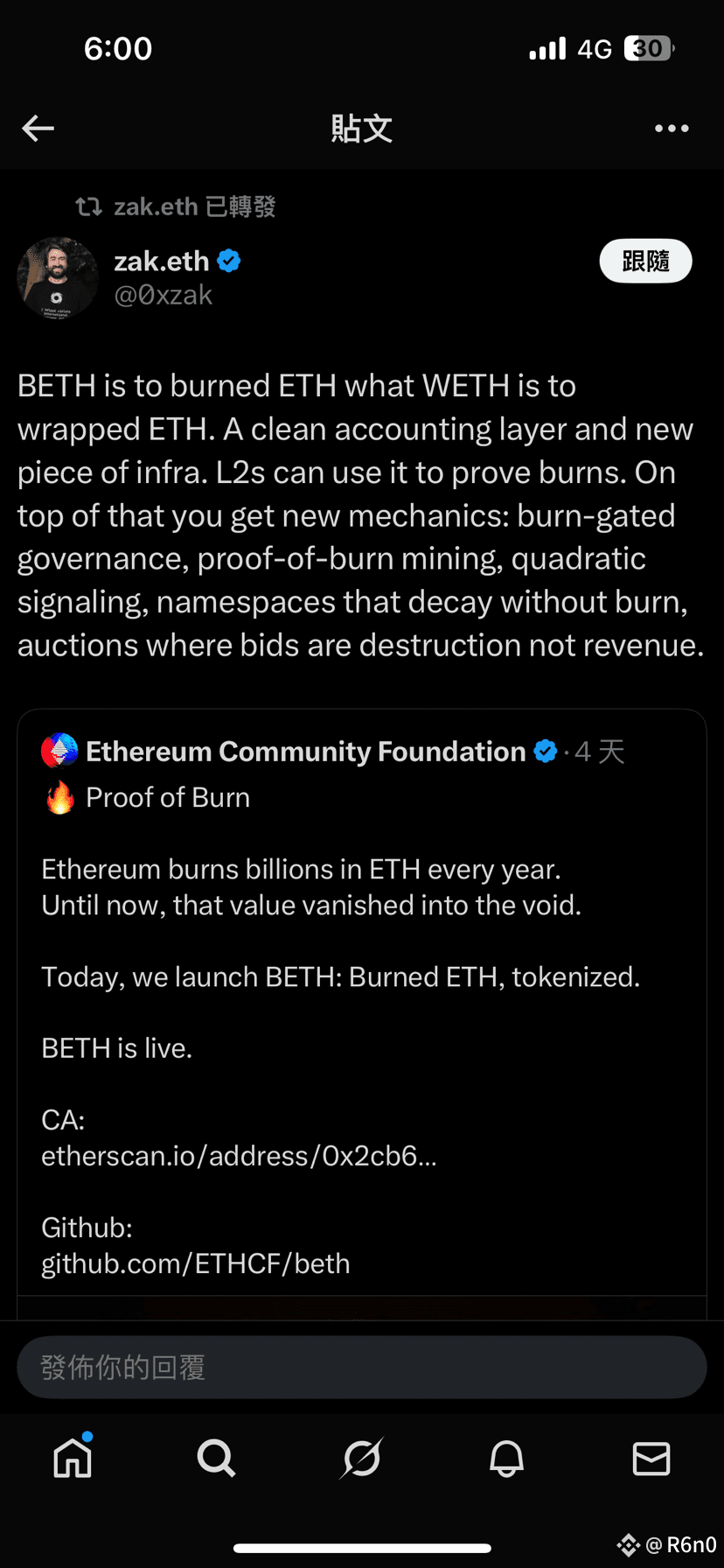Open the direct messages envelope tab
The image size is (724, 1568).
pos(651,1459)
